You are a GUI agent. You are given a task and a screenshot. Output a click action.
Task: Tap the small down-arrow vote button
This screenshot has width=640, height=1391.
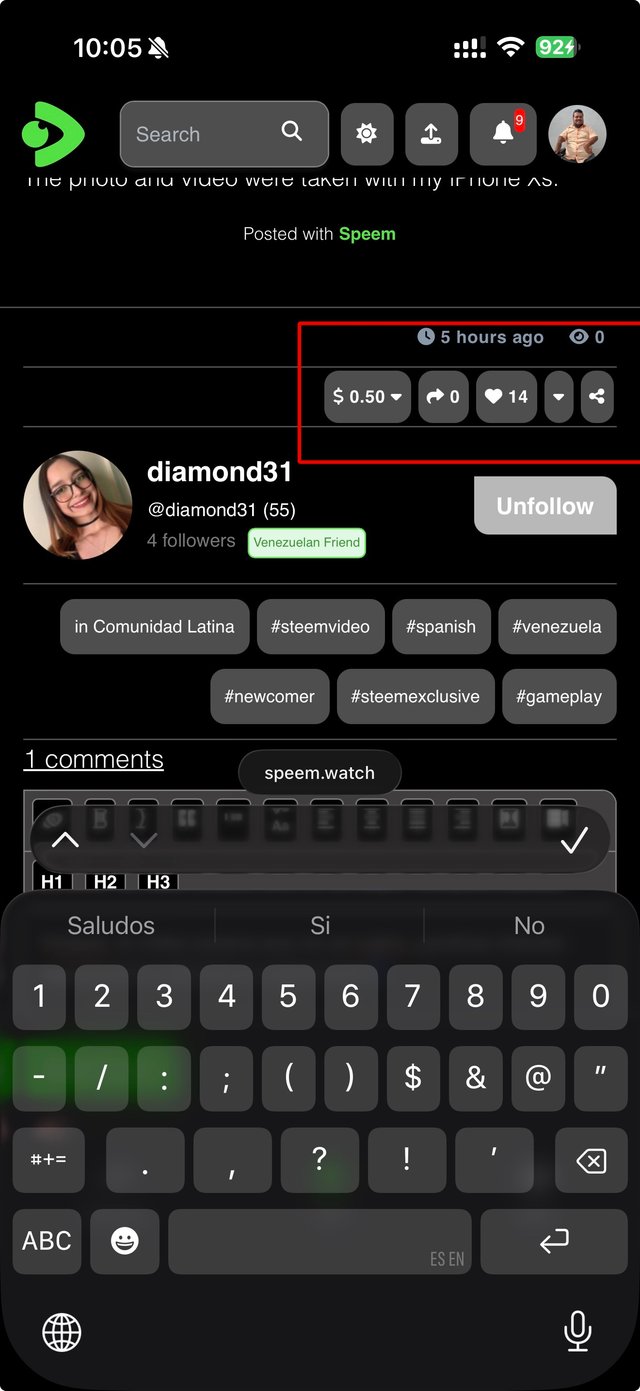click(558, 397)
